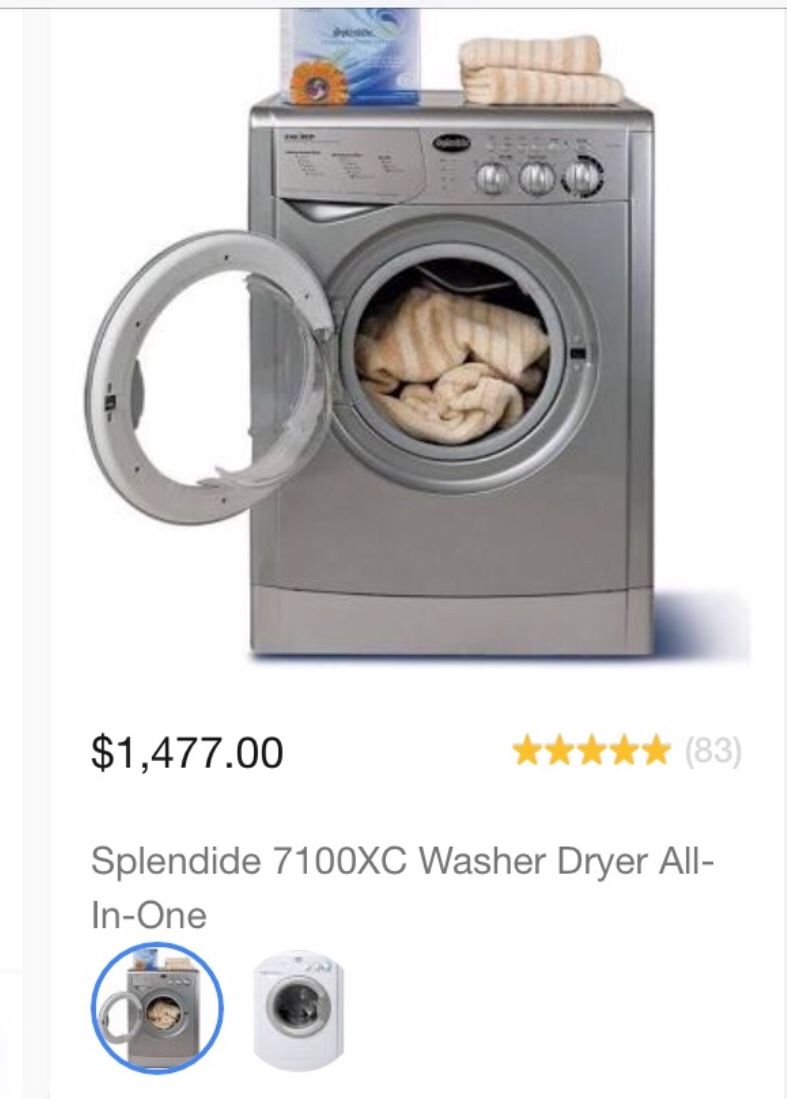Select the white washer thumbnail
The width and height of the screenshot is (787, 1099).
298,1010
